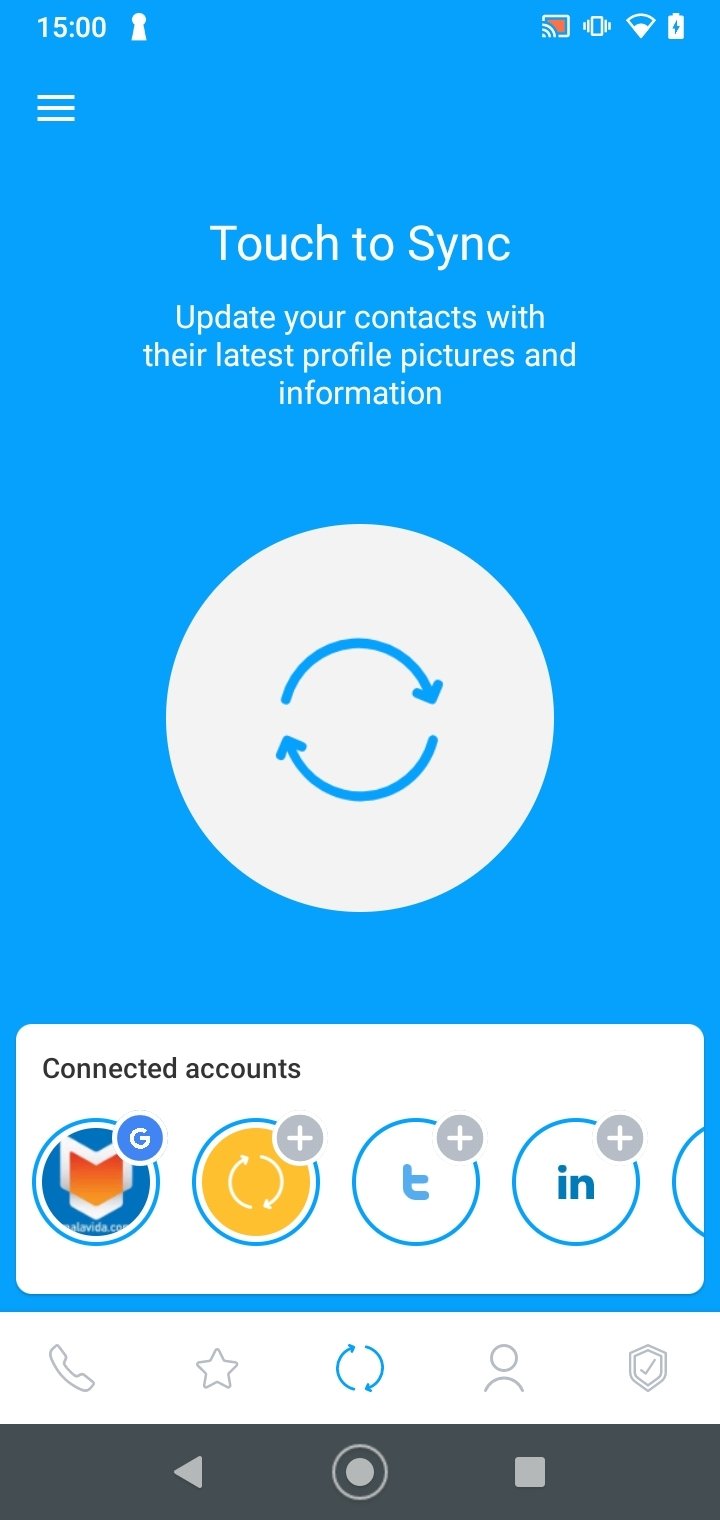Switch to the phone calls tab

pyautogui.click(x=72, y=1368)
